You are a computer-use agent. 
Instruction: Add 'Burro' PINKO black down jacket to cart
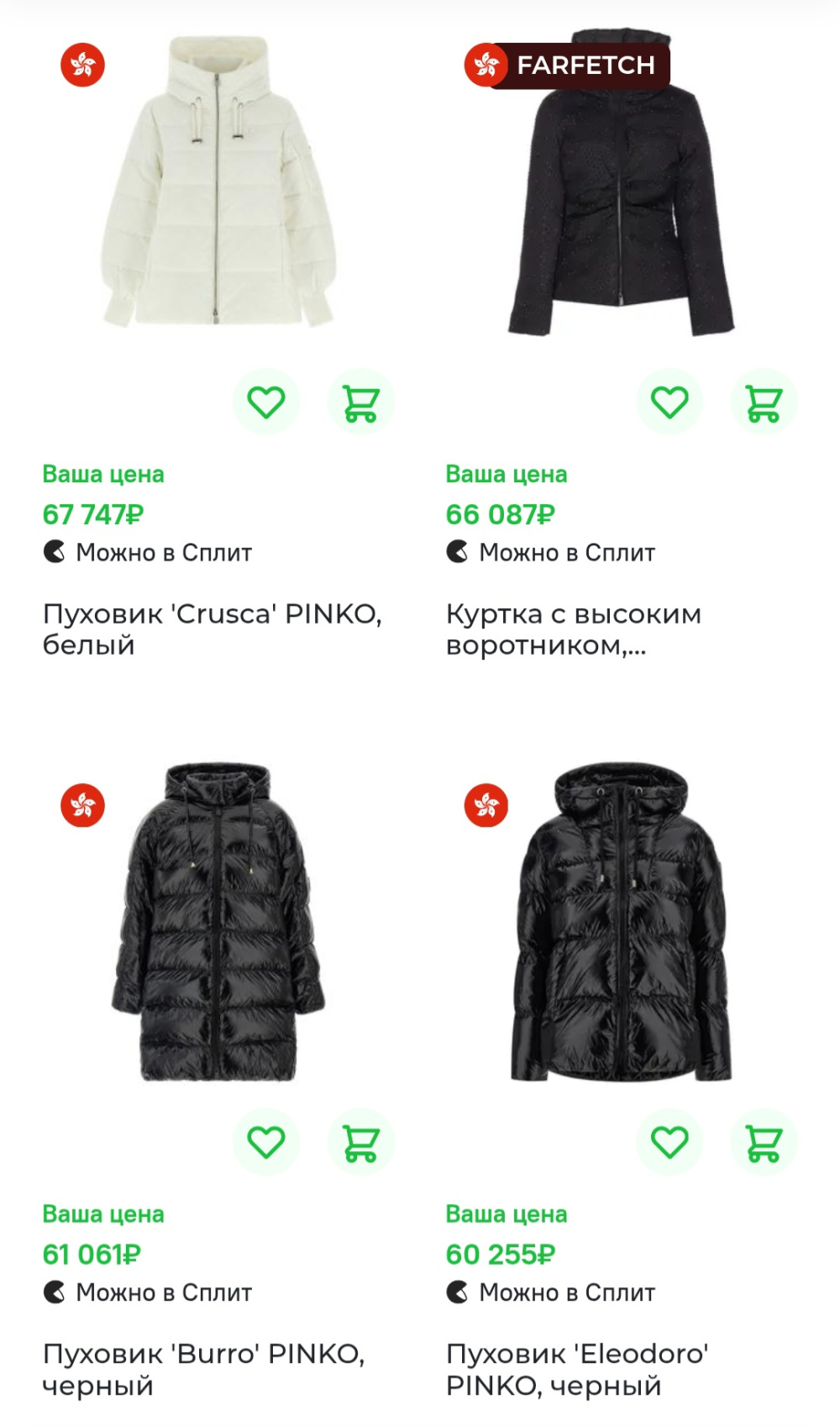tap(360, 1139)
